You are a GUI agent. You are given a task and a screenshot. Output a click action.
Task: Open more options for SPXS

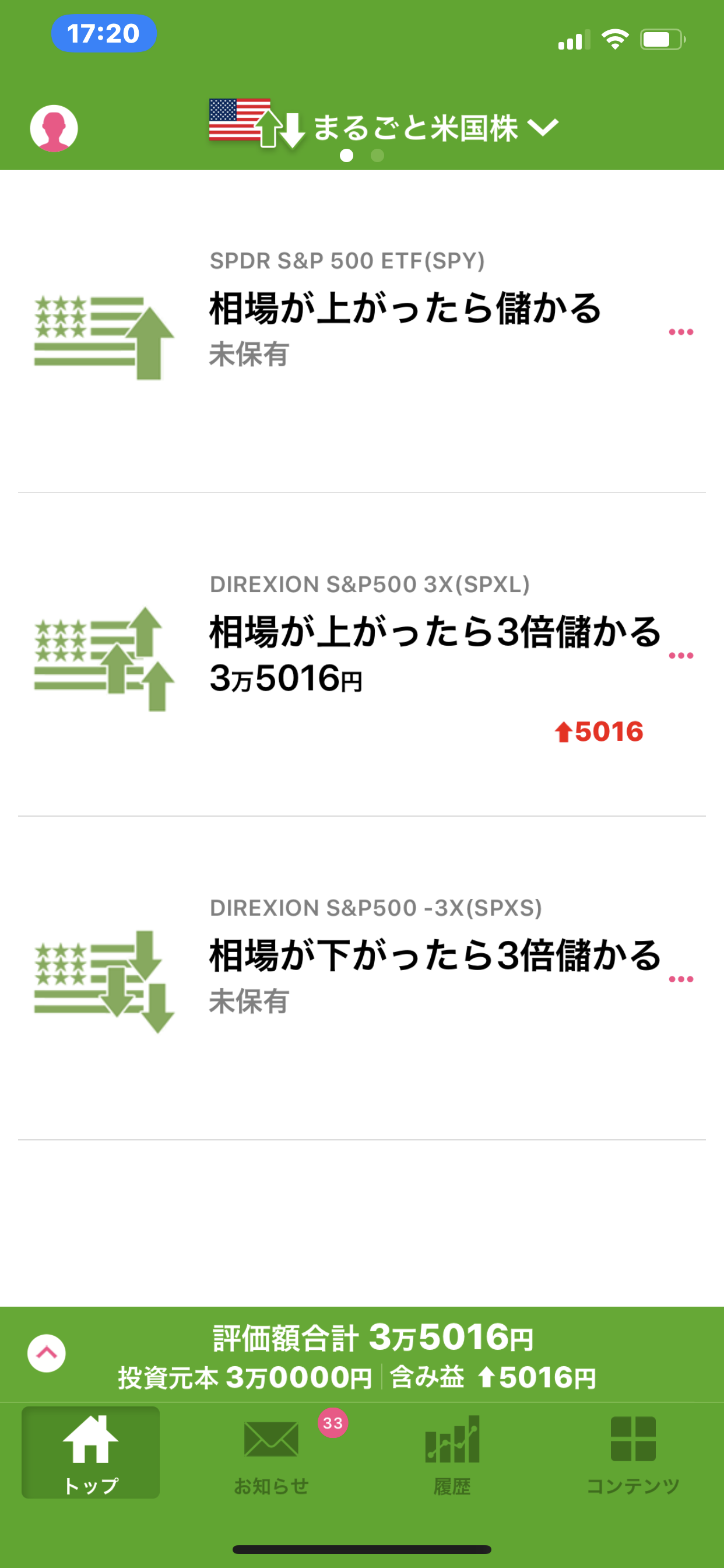click(x=681, y=979)
